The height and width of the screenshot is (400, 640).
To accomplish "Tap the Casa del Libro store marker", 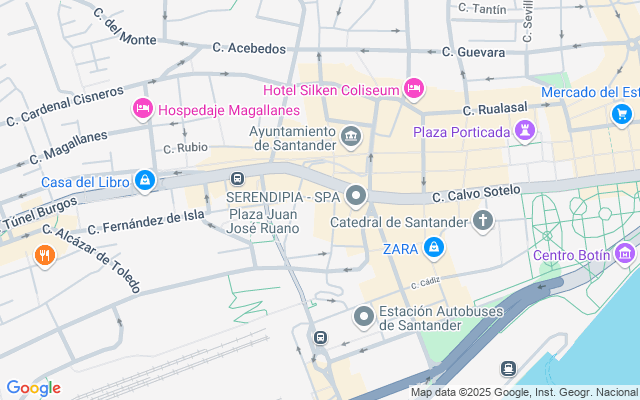I will (x=145, y=181).
